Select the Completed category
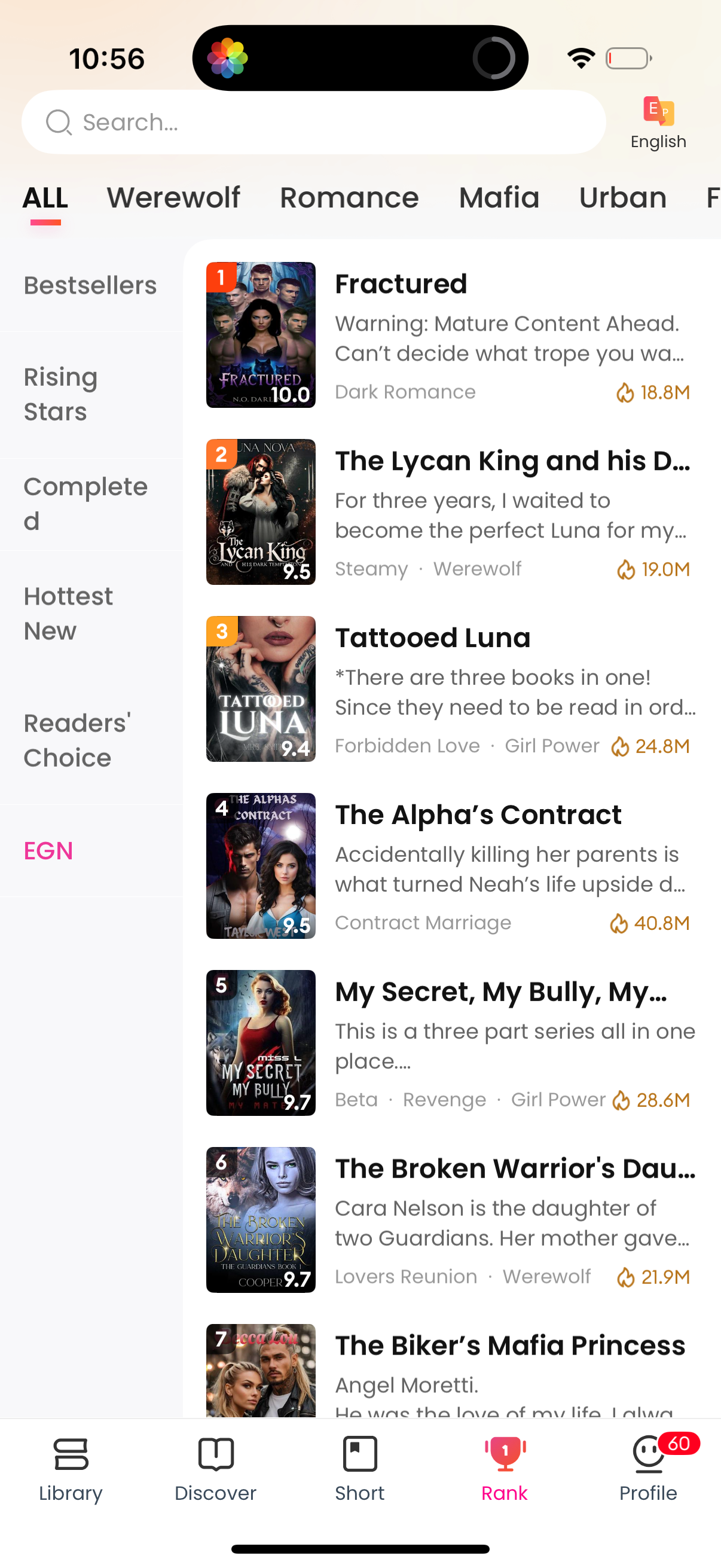Viewport: 721px width, 1568px height. [x=85, y=504]
